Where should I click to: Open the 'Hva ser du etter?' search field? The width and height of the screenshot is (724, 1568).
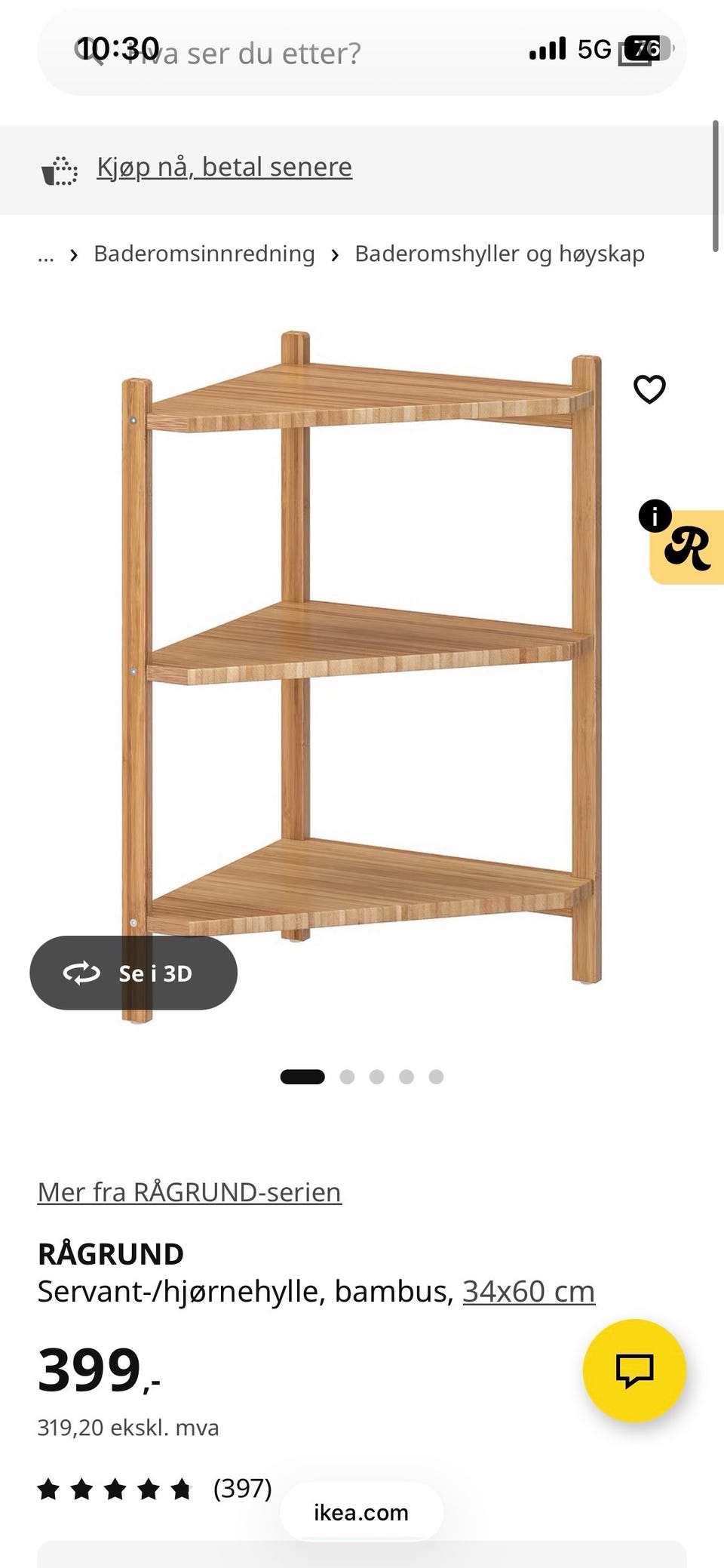361,52
